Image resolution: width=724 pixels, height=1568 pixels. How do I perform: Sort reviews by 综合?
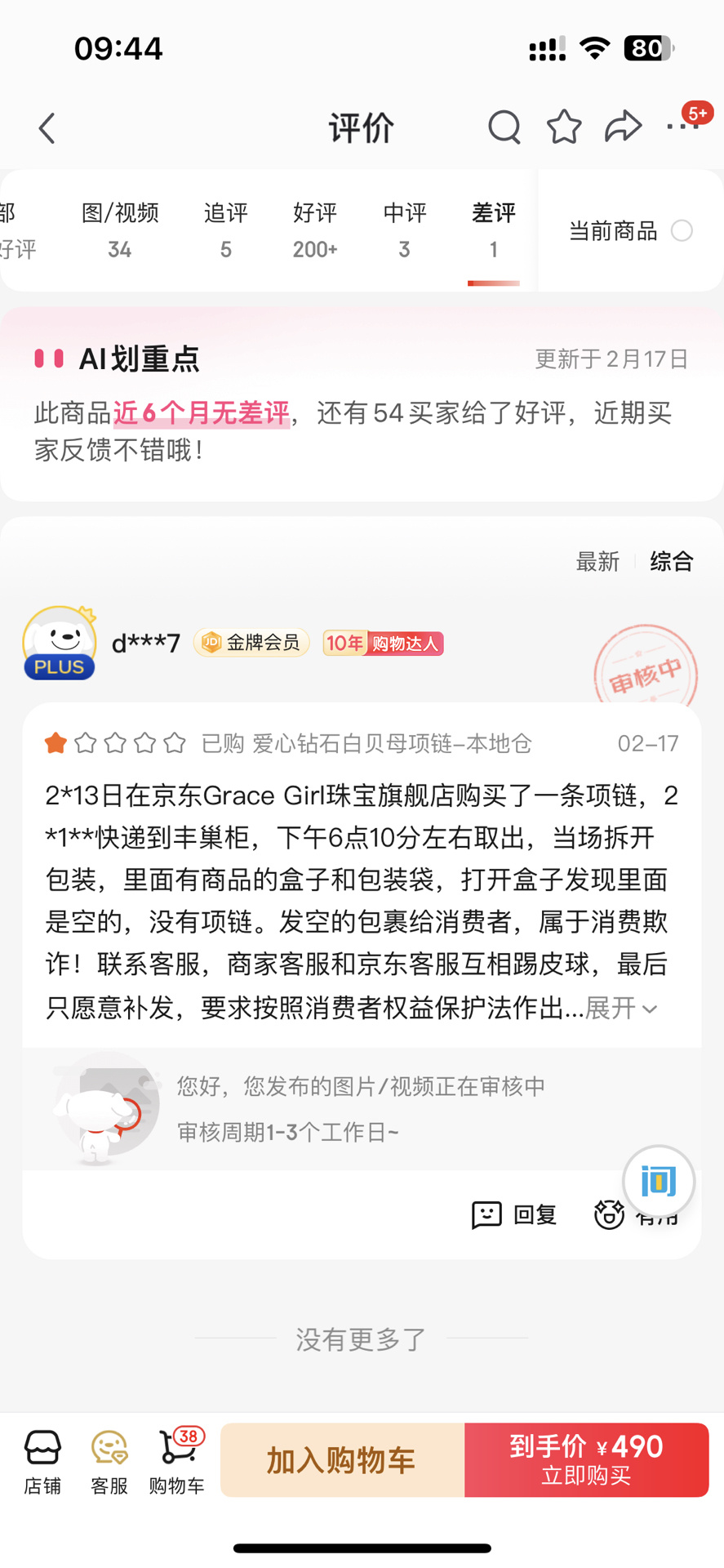pos(671,562)
